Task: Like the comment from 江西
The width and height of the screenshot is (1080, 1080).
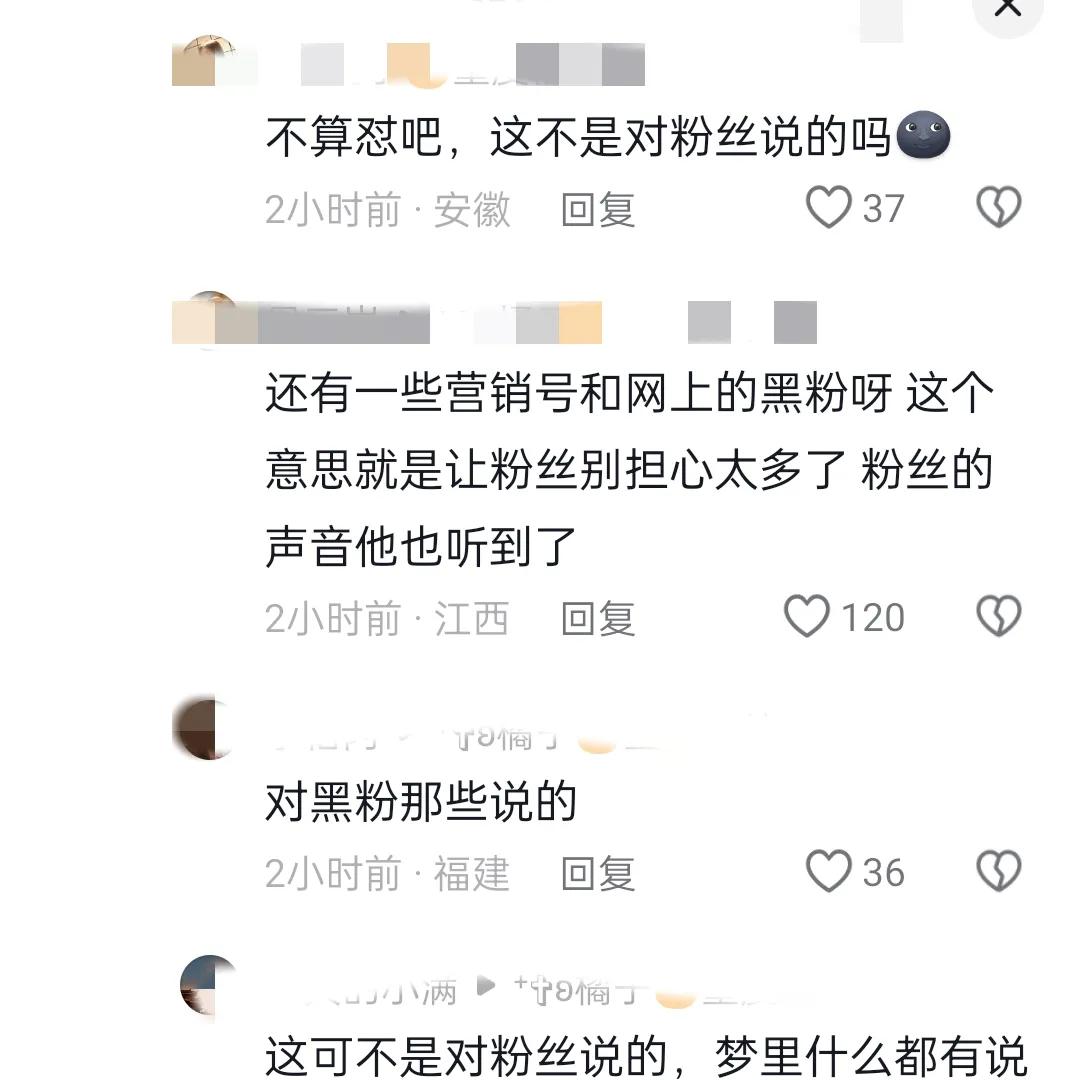Action: [807, 617]
